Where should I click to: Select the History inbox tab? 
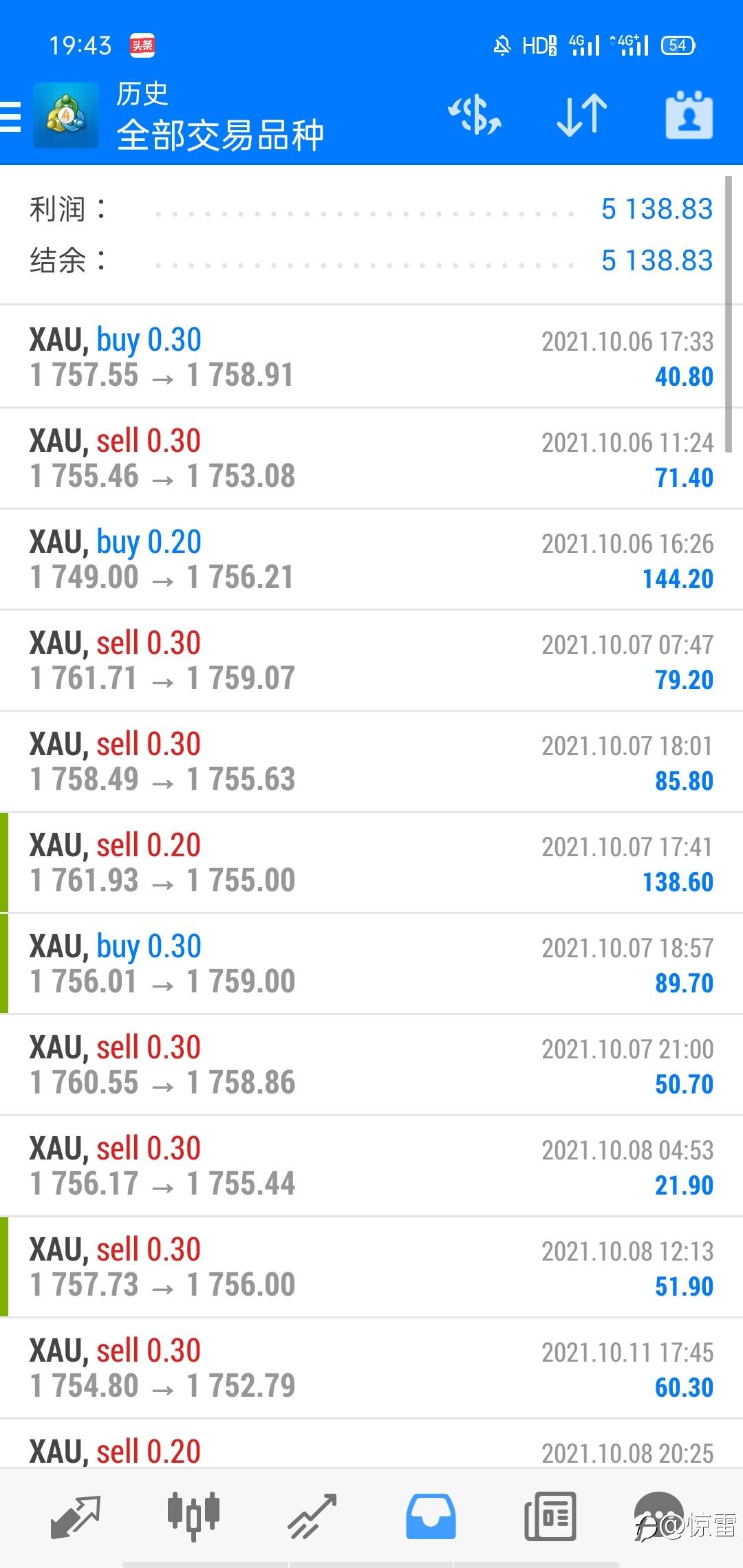tap(431, 1516)
